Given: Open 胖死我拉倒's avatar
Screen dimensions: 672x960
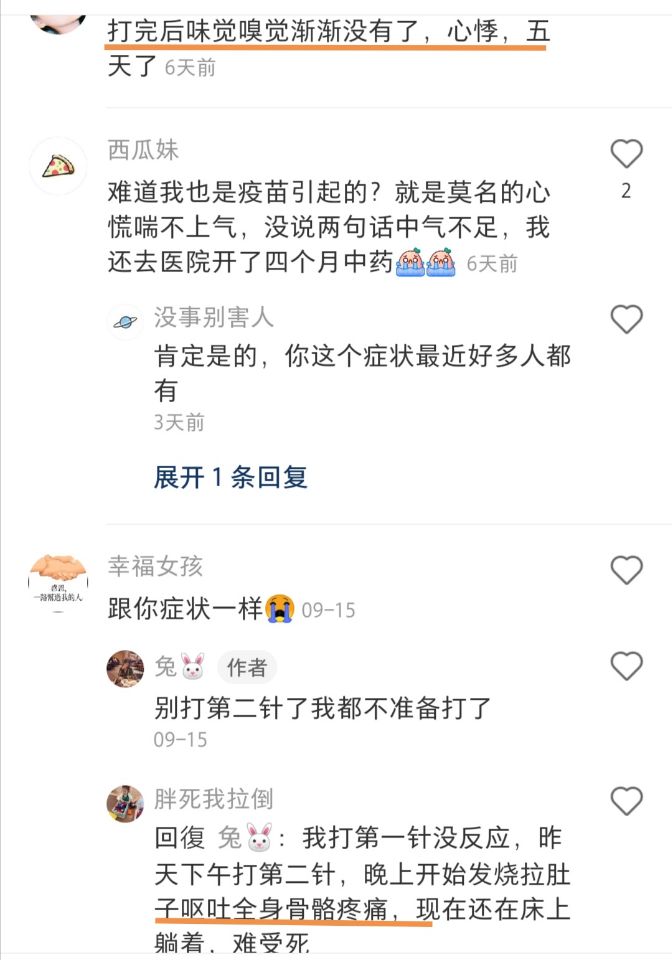Looking at the screenshot, I should 126,802.
